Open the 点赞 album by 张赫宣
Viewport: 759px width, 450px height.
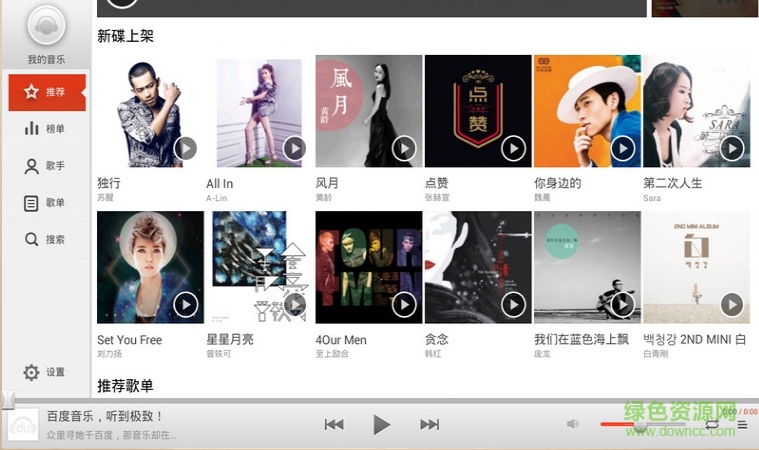[478, 111]
